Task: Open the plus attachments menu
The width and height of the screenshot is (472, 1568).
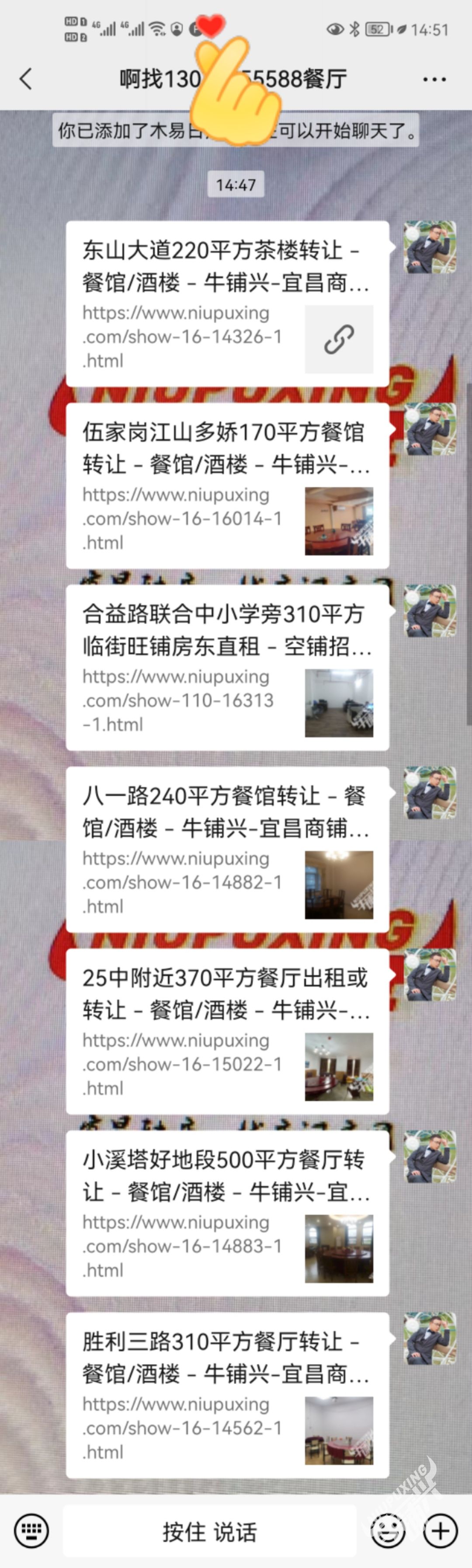Action: (x=441, y=1530)
